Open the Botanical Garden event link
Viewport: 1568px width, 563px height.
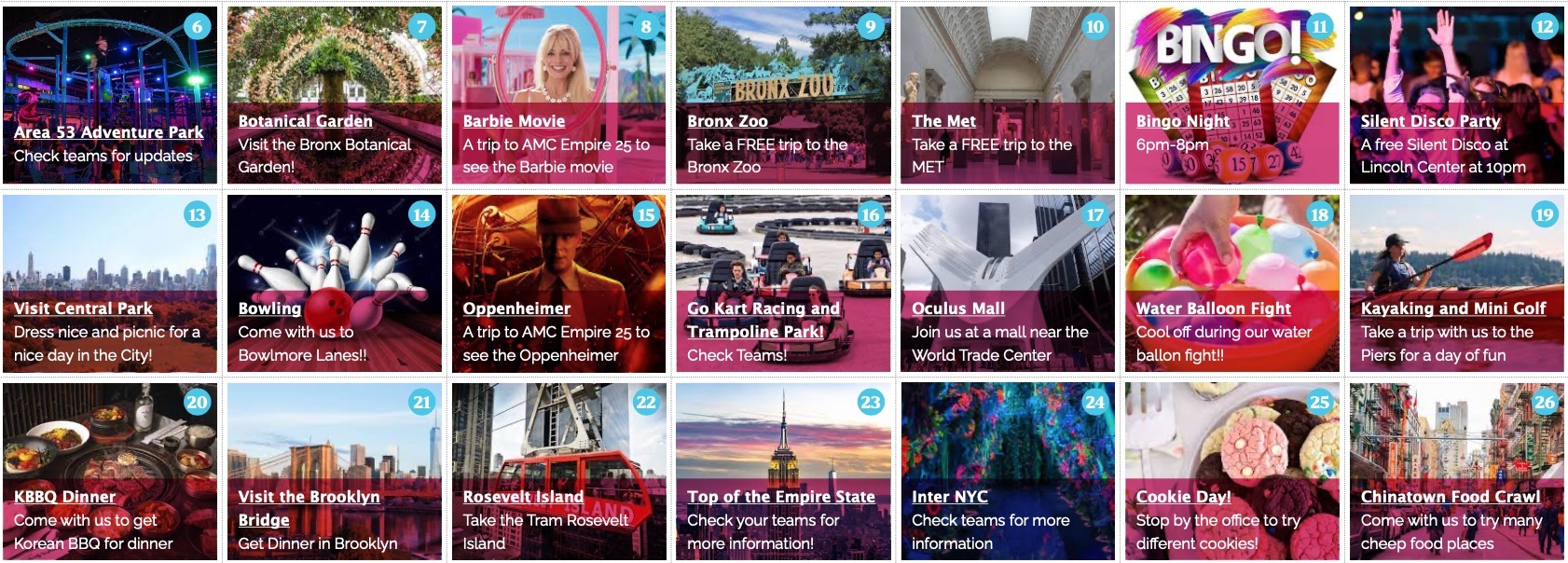click(x=305, y=121)
